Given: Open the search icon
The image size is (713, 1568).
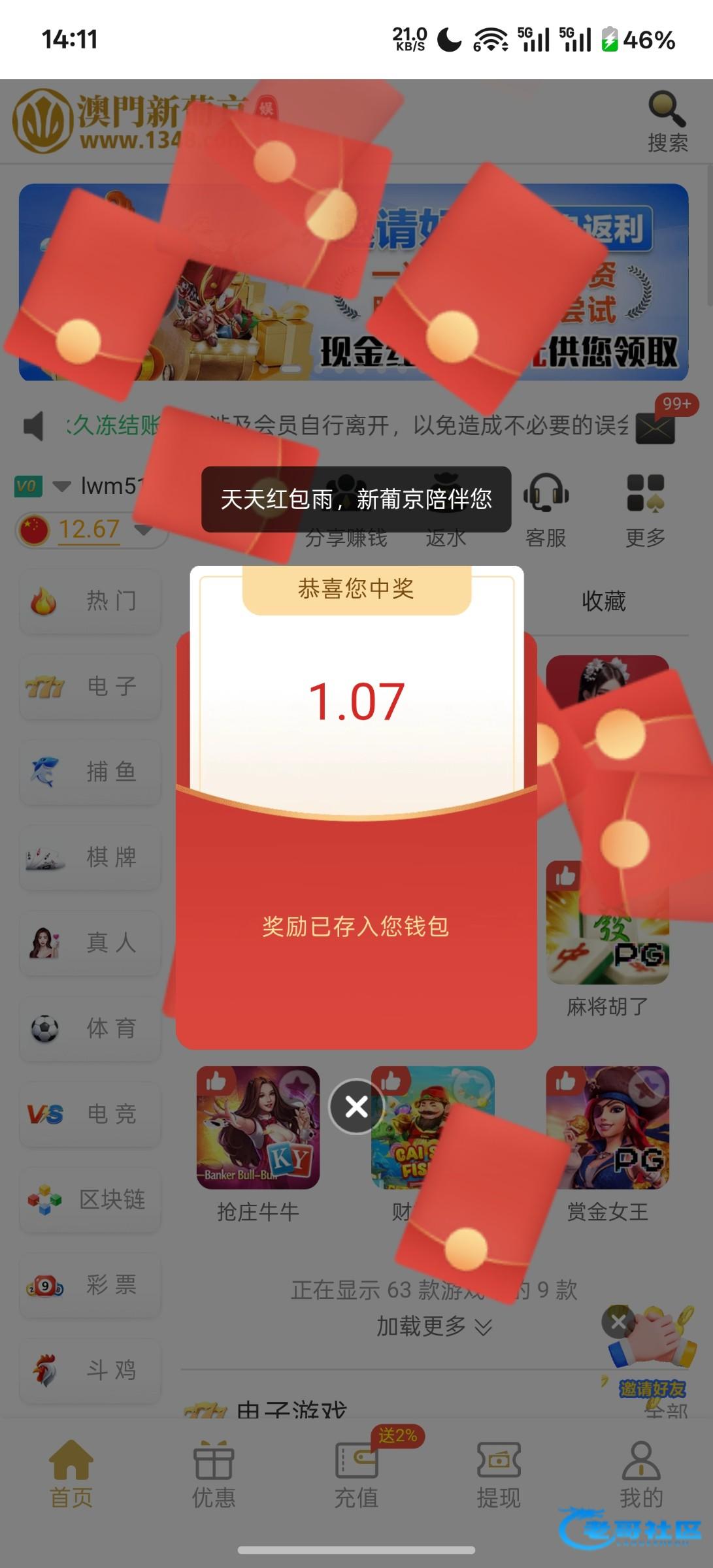Looking at the screenshot, I should [667, 121].
